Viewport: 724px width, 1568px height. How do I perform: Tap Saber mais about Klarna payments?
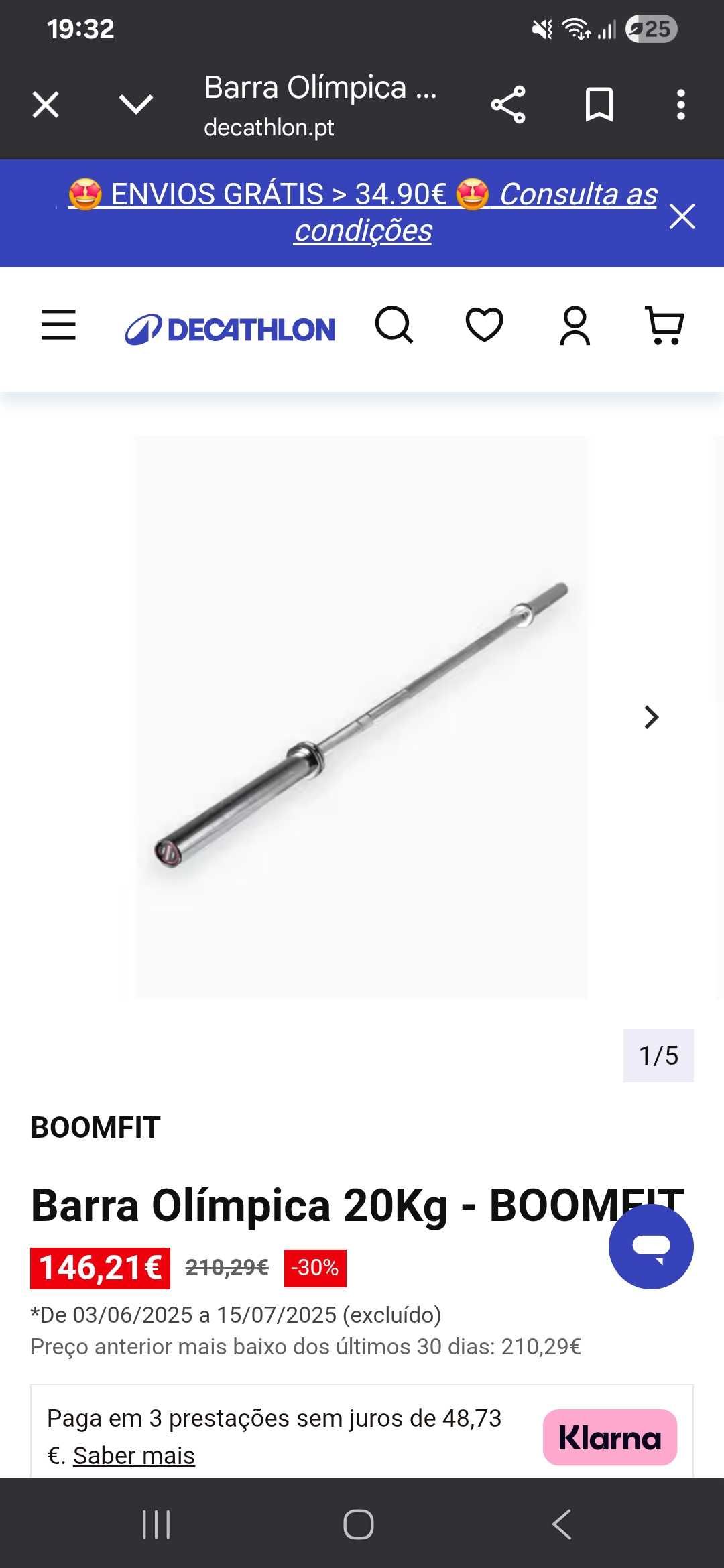[133, 1455]
